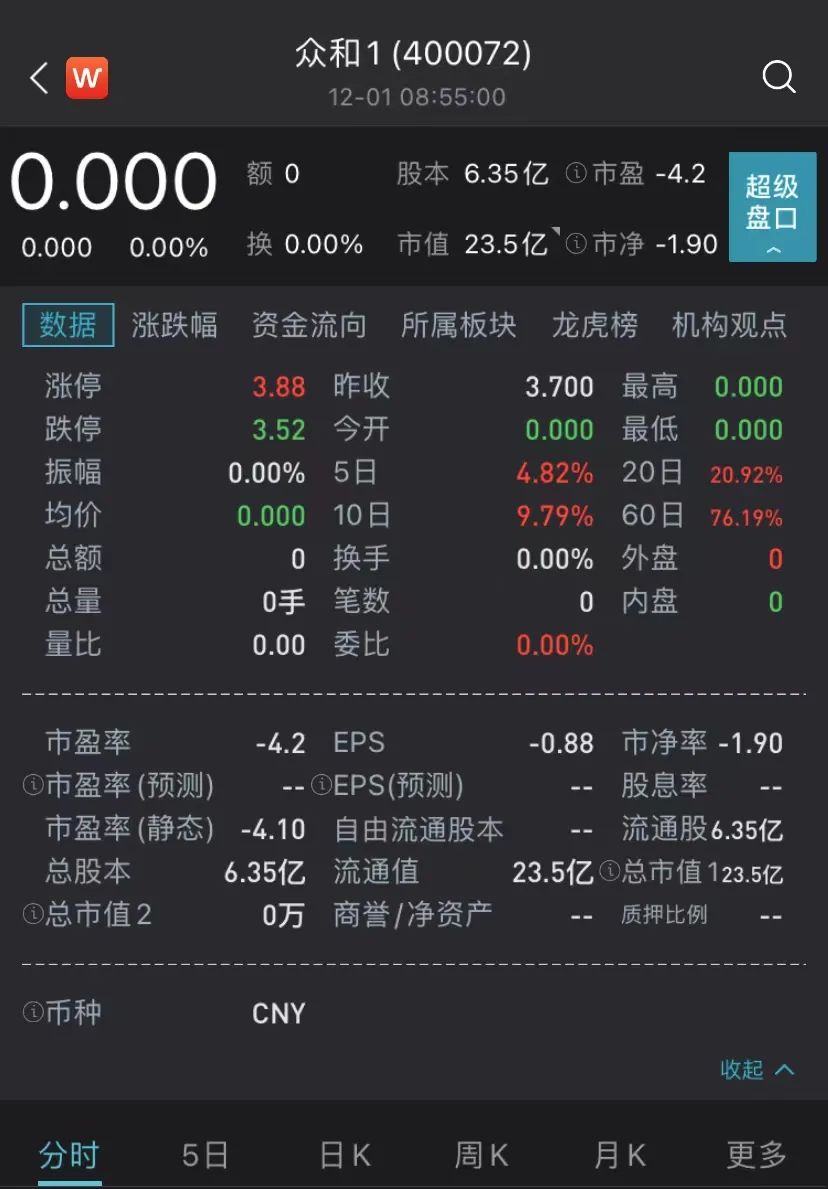This screenshot has height=1189, width=828.
Task: Show the 5日 chart
Action: pyautogui.click(x=205, y=1156)
